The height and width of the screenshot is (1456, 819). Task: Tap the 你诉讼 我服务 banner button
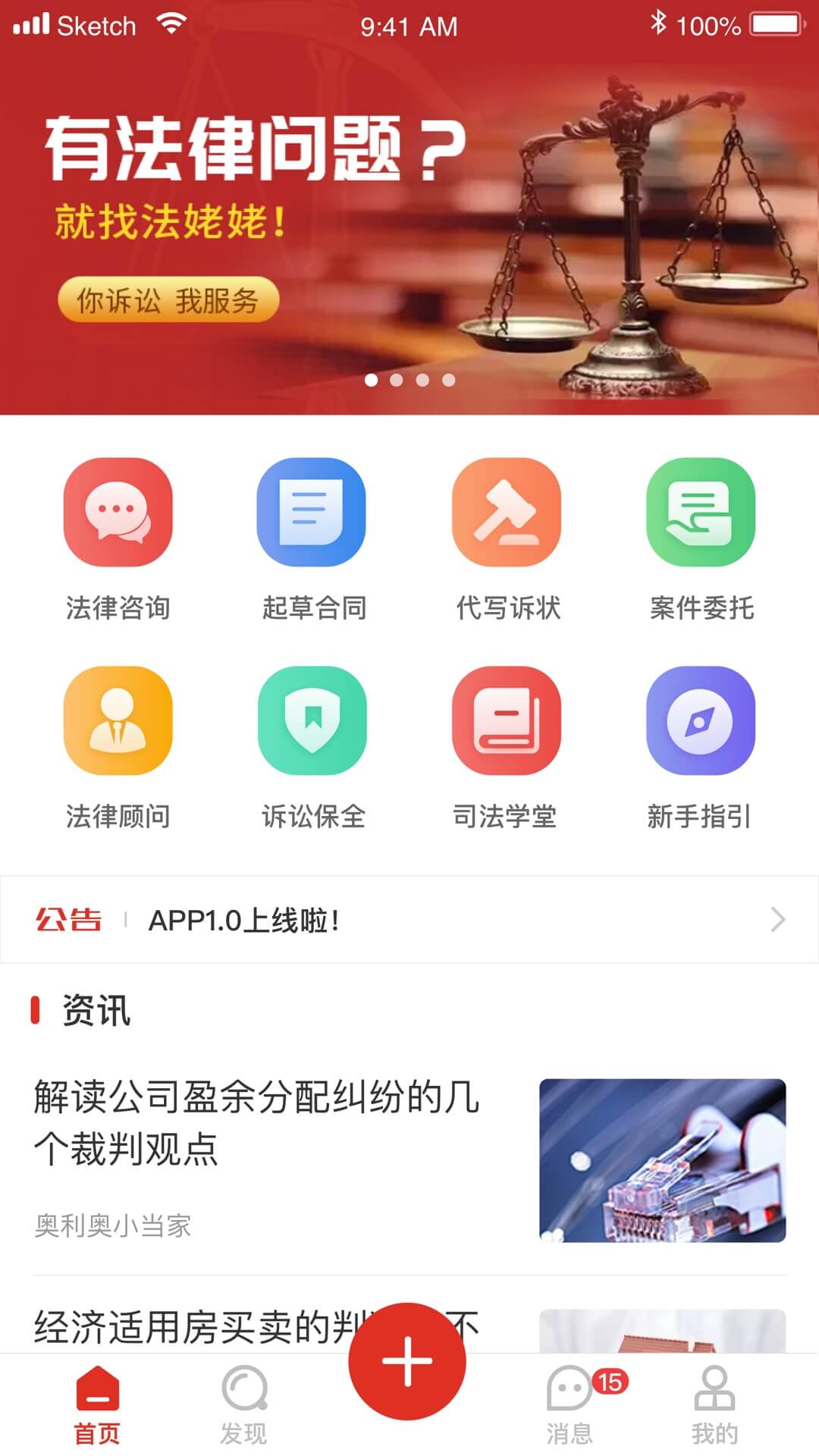(168, 300)
